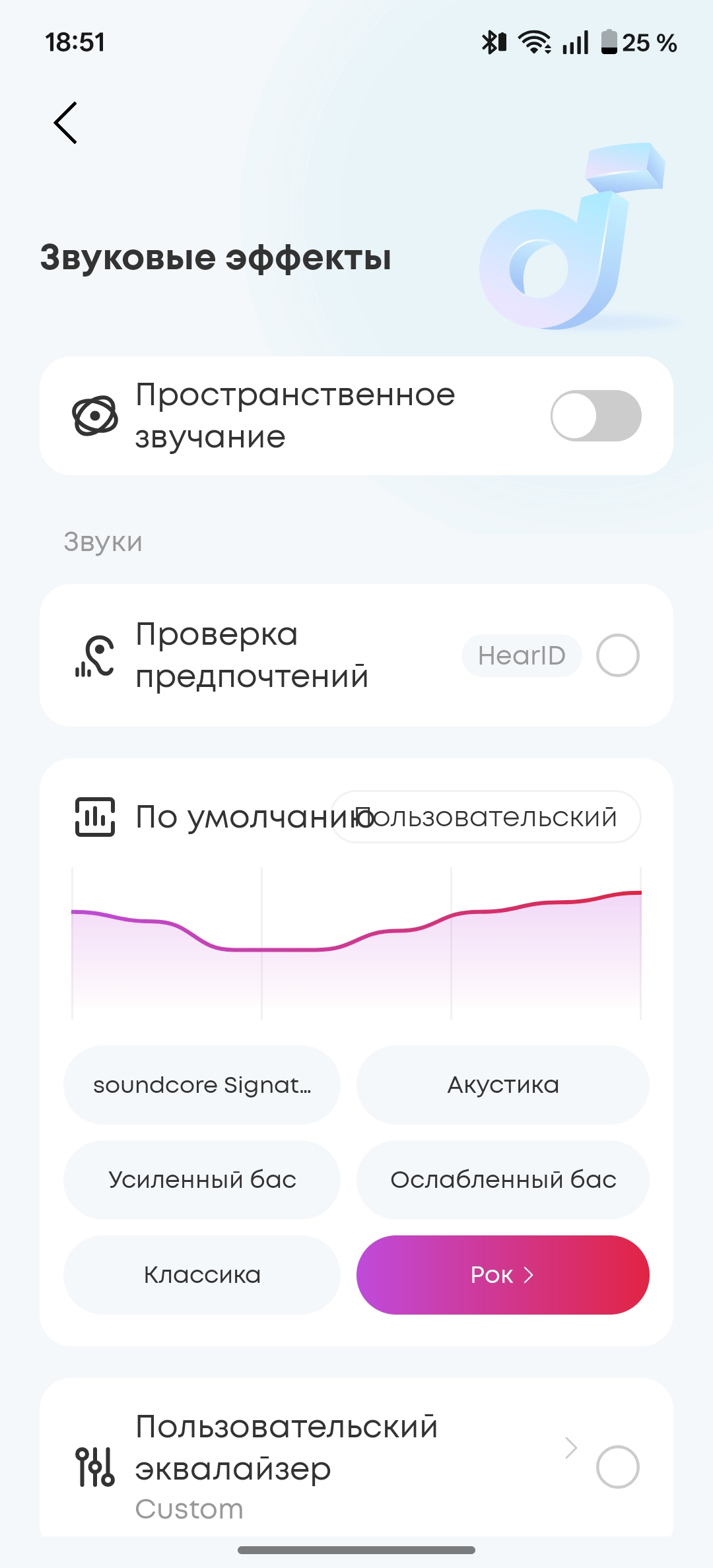The height and width of the screenshot is (1568, 713).
Task: Choose soundcore Signature preset
Action: [x=202, y=1085]
